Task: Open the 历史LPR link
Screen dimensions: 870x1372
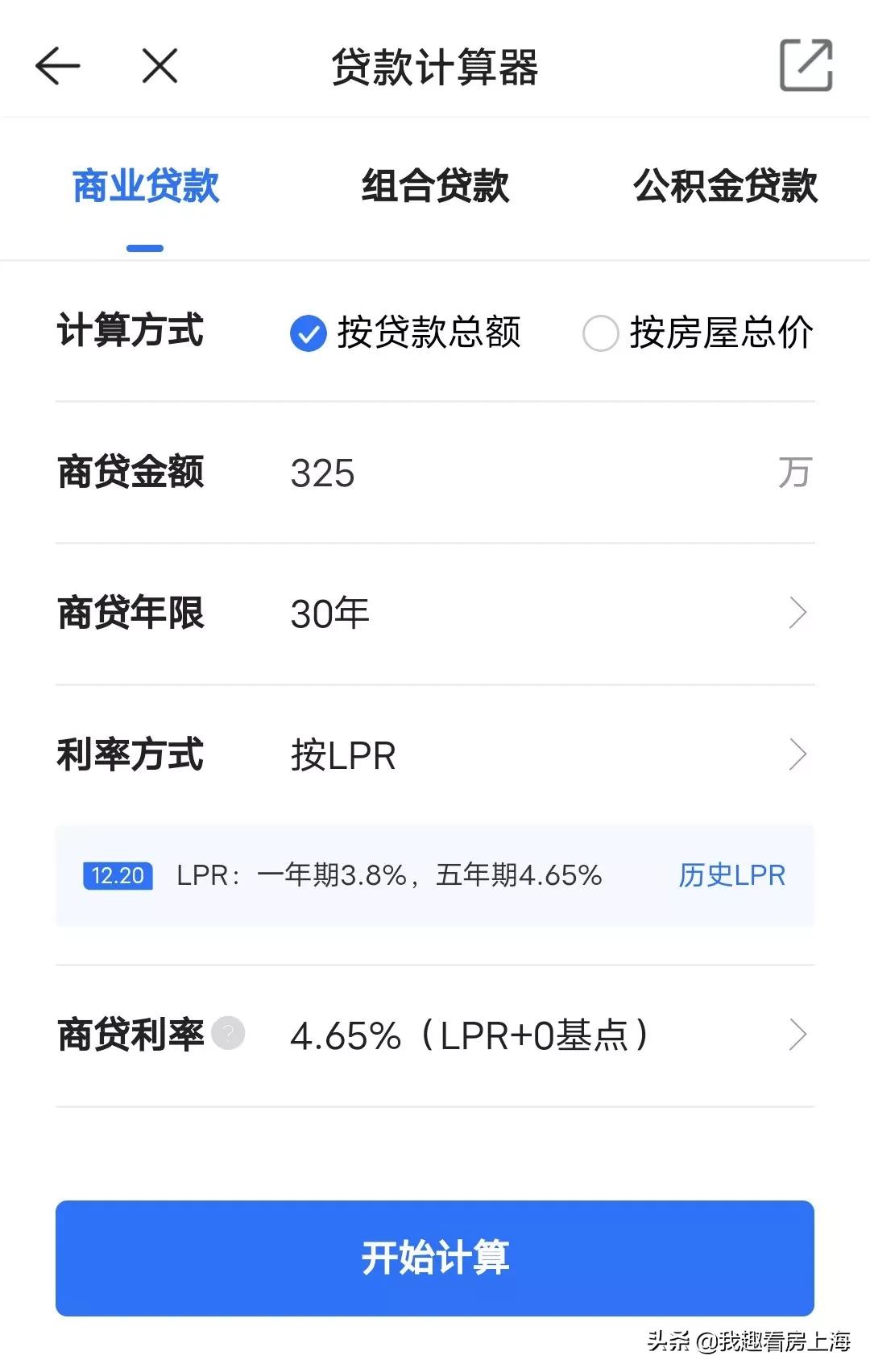Action: point(731,874)
